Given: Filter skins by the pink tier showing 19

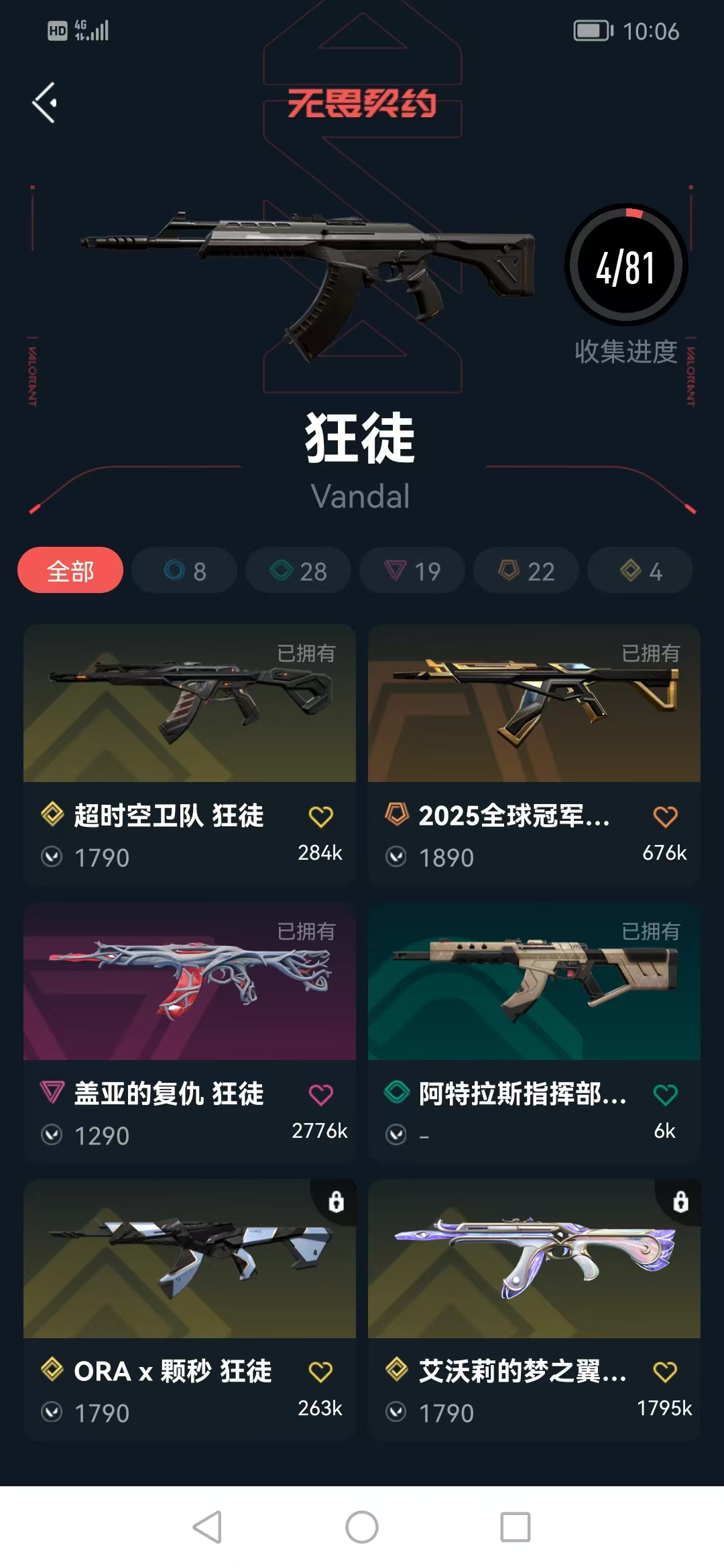Looking at the screenshot, I should 412,570.
